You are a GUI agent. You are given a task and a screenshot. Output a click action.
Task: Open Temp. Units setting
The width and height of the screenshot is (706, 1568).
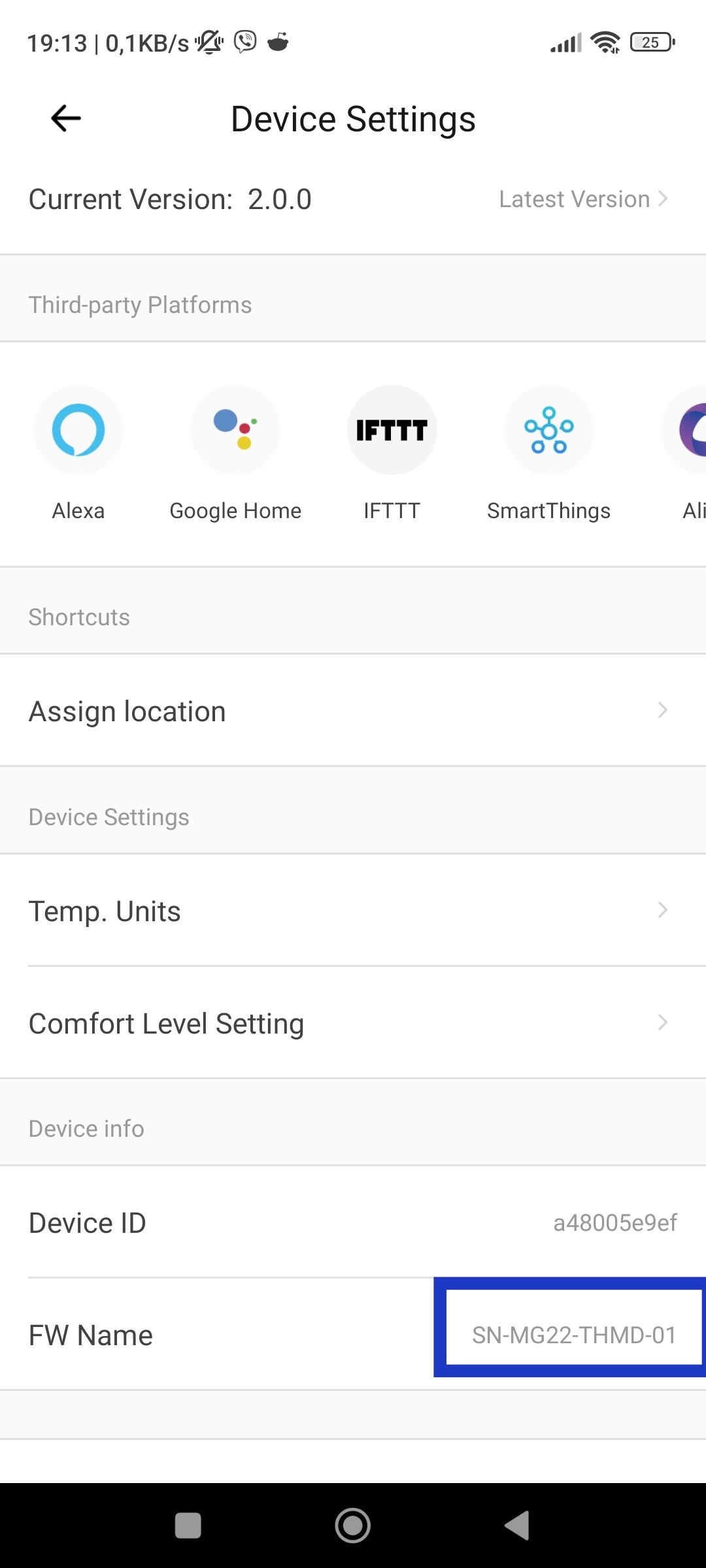(x=353, y=911)
